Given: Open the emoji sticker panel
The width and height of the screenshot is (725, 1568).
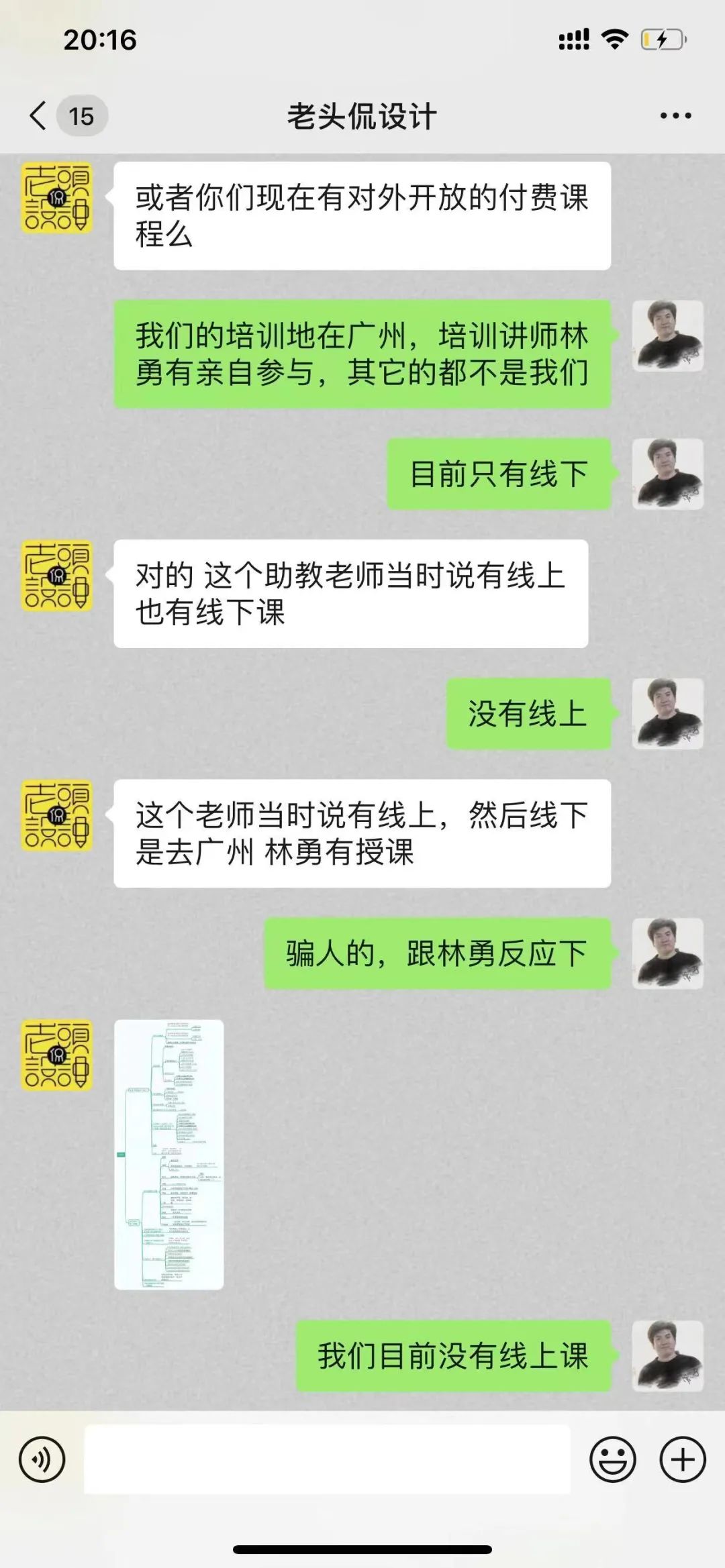Looking at the screenshot, I should pyautogui.click(x=612, y=1459).
